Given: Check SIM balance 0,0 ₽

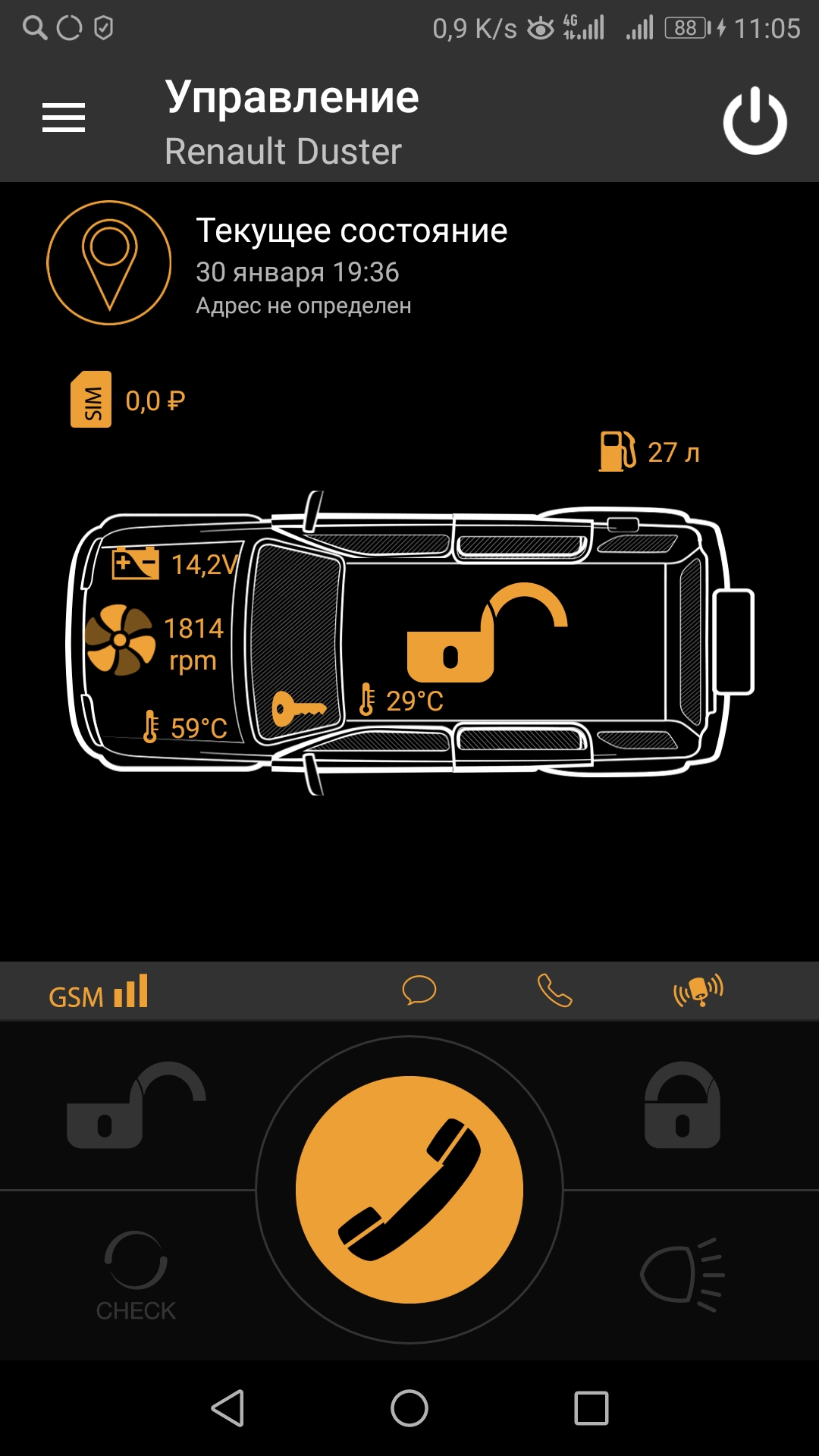Looking at the screenshot, I should tap(129, 400).
